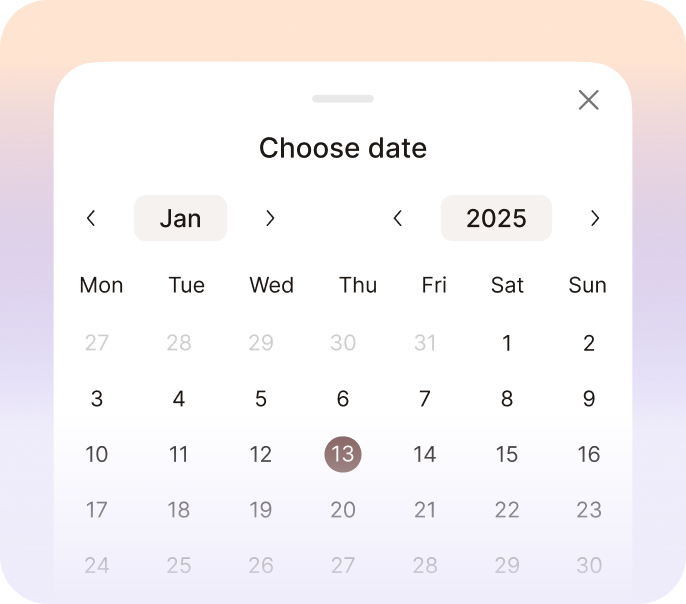Select January 16
The height and width of the screenshot is (604, 686).
pos(589,454)
